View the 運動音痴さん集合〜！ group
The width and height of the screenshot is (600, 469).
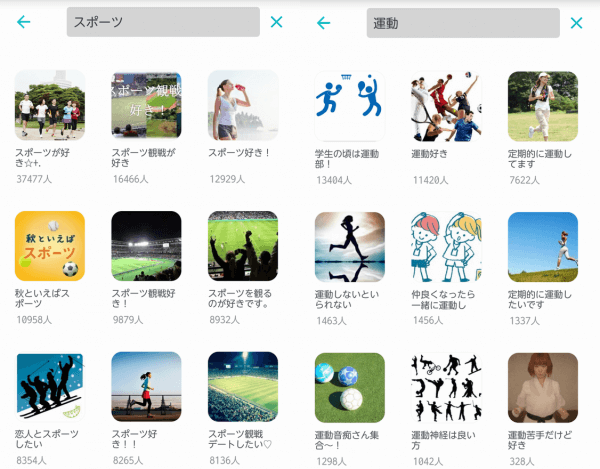(x=350, y=387)
